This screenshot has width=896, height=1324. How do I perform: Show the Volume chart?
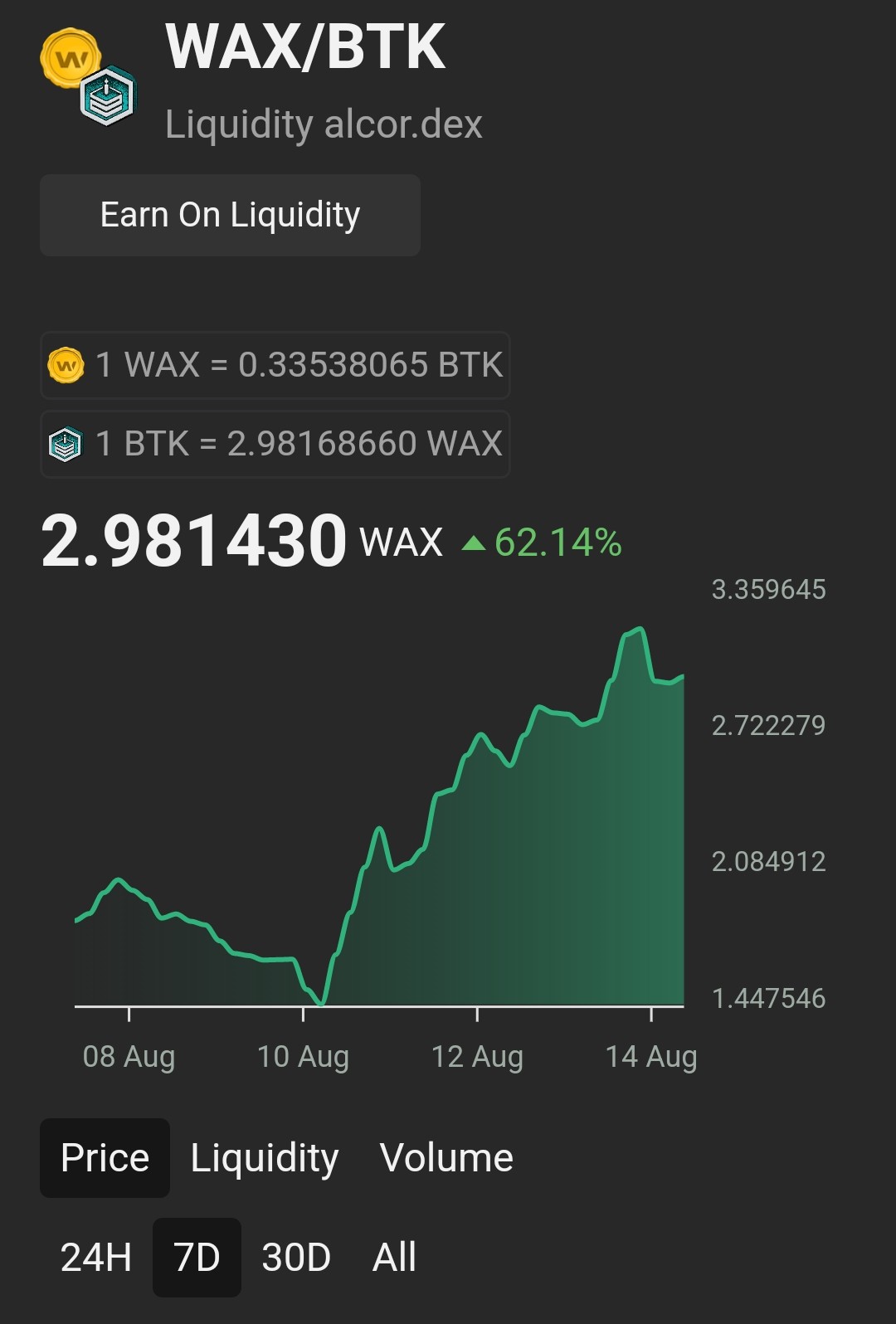coord(446,1157)
